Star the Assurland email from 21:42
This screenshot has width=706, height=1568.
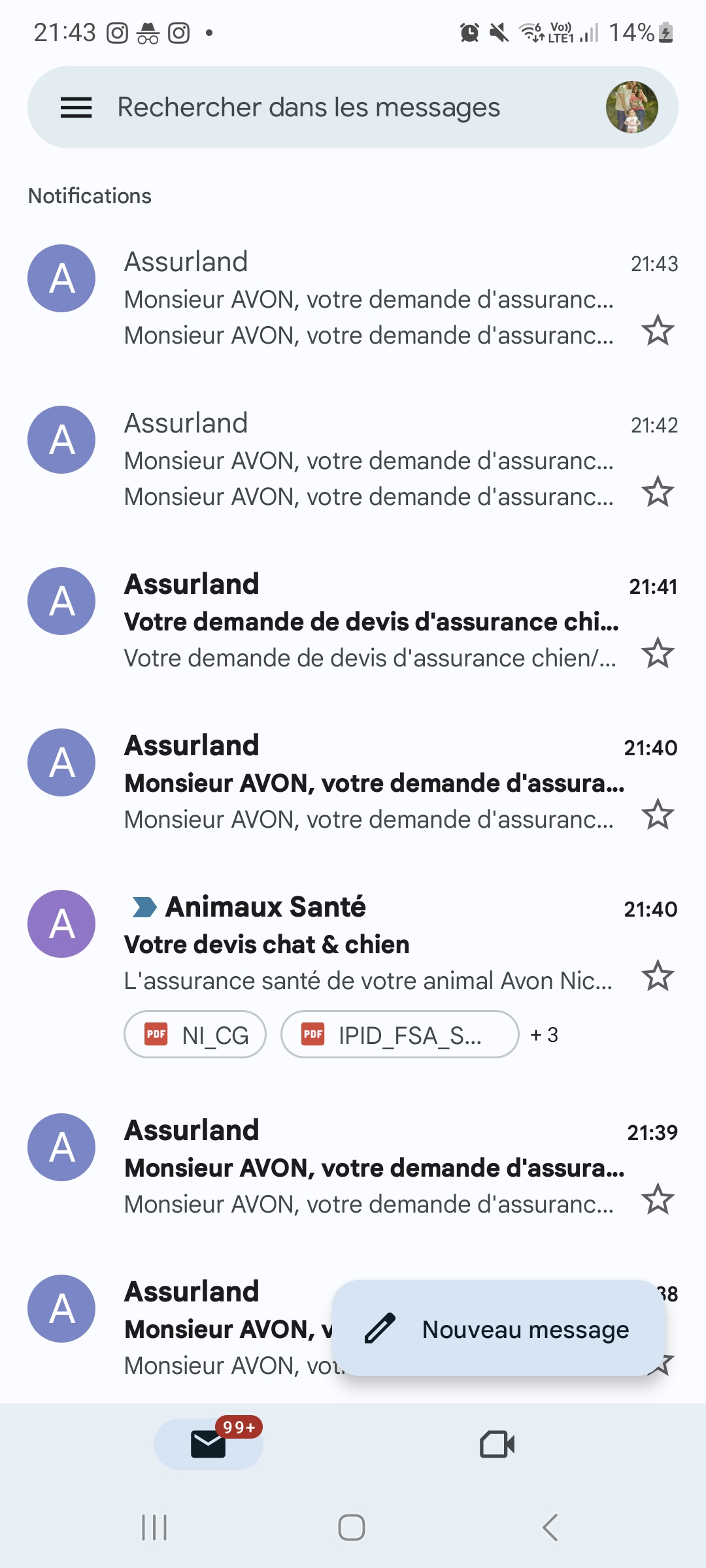657,492
